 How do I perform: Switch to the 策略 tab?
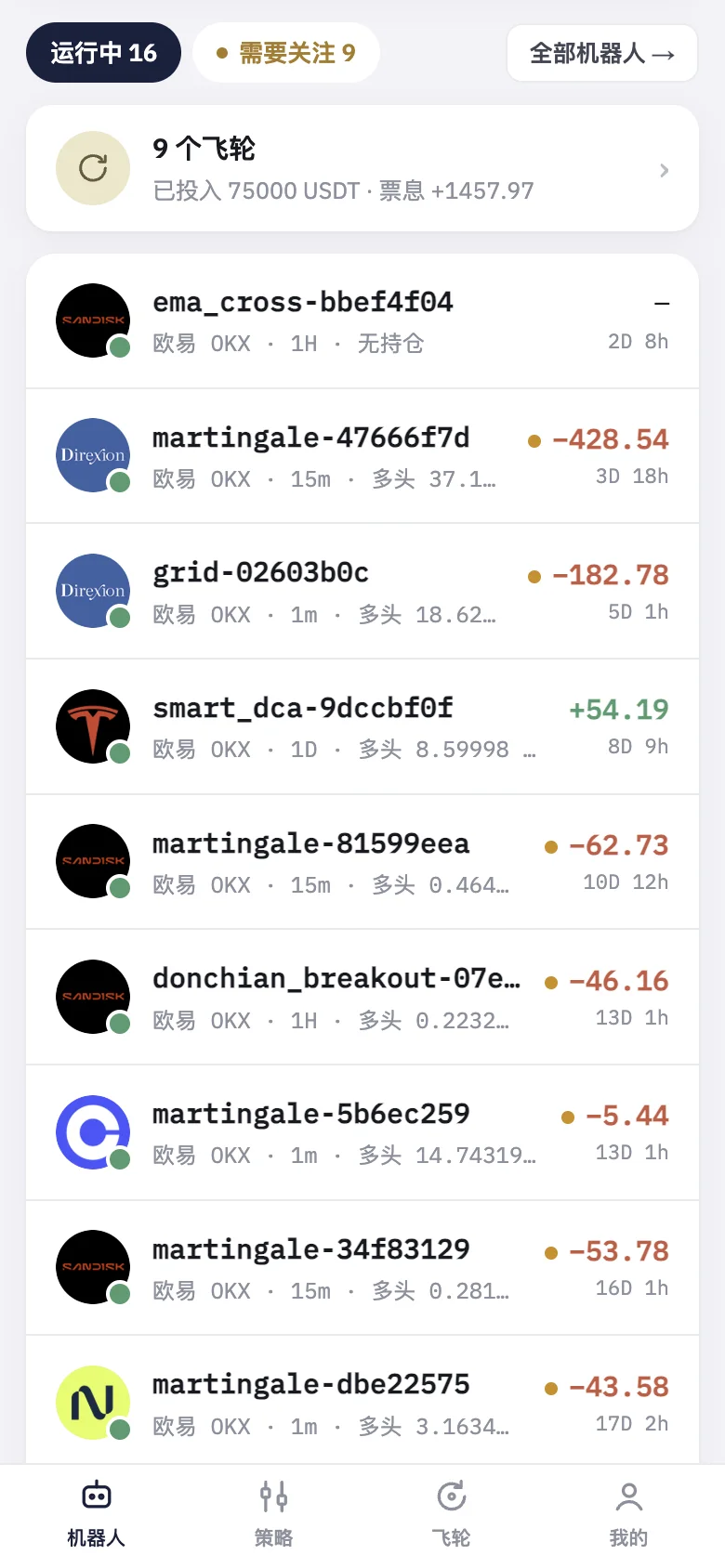tap(273, 1514)
